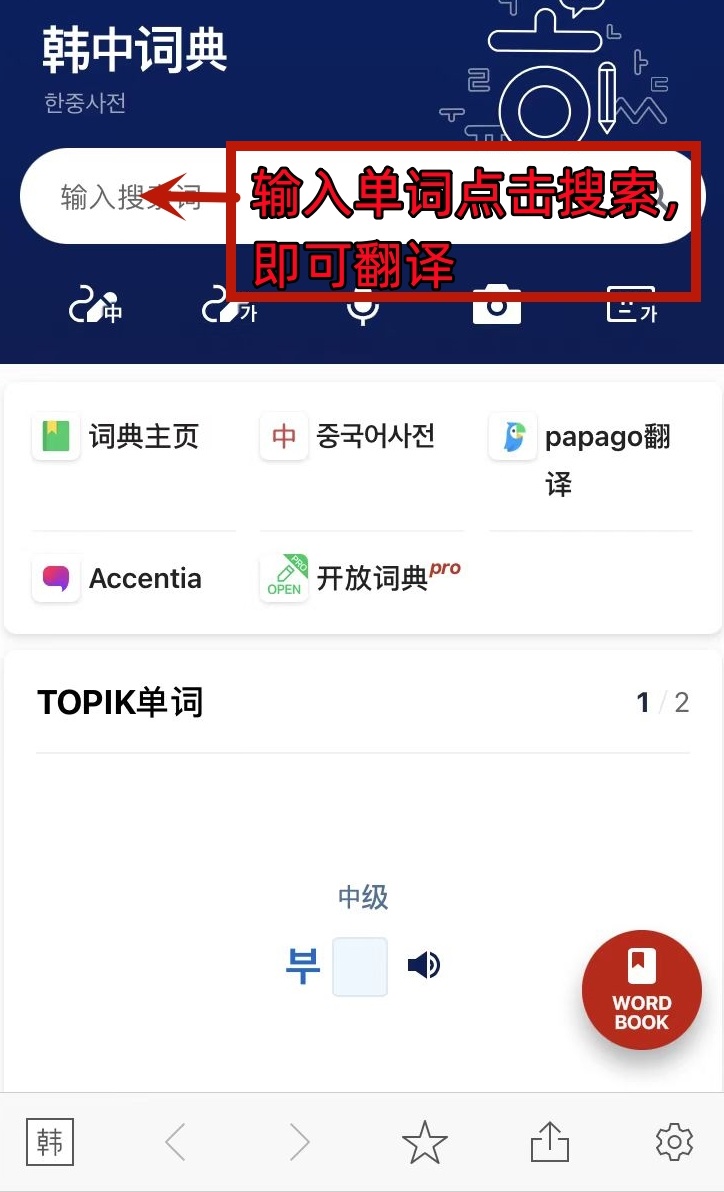Share the page using the share icon

pyautogui.click(x=549, y=1141)
